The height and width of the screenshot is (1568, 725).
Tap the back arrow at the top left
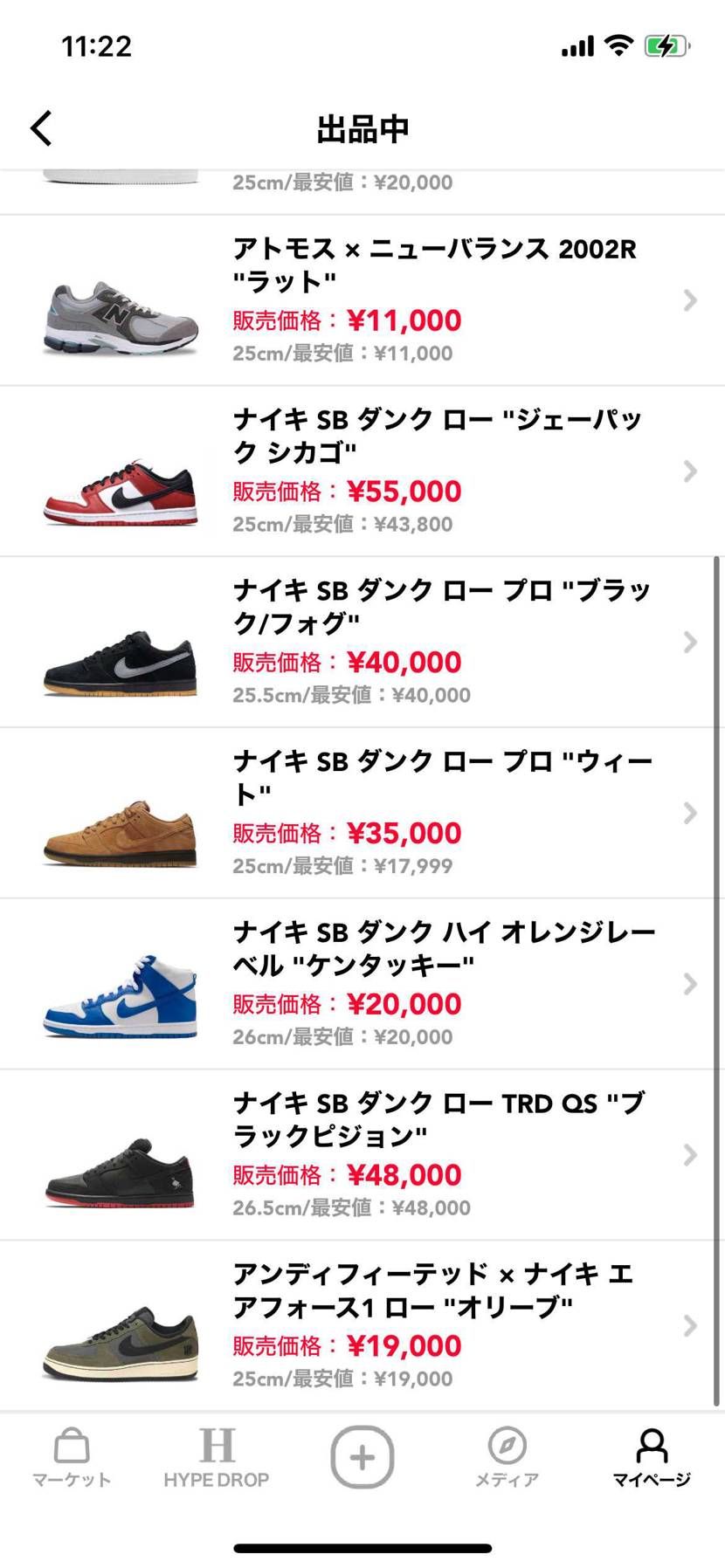tap(40, 127)
